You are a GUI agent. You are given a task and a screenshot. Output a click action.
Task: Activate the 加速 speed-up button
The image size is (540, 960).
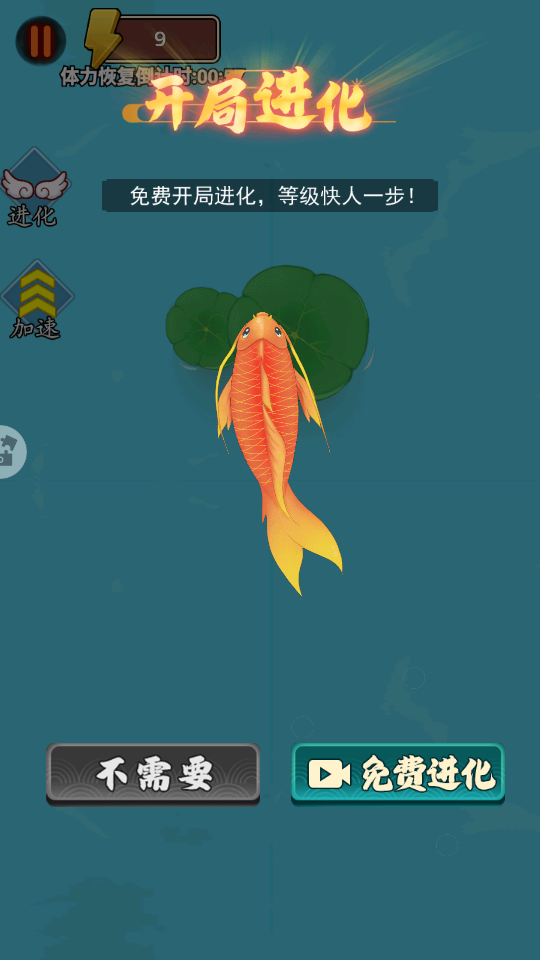point(37,299)
